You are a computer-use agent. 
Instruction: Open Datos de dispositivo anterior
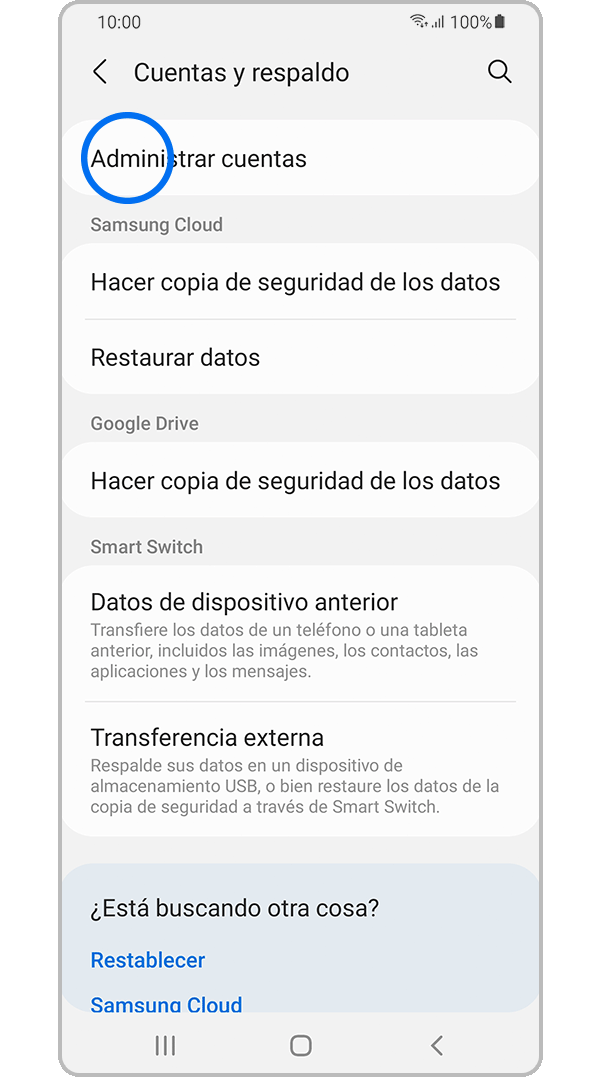[244, 602]
